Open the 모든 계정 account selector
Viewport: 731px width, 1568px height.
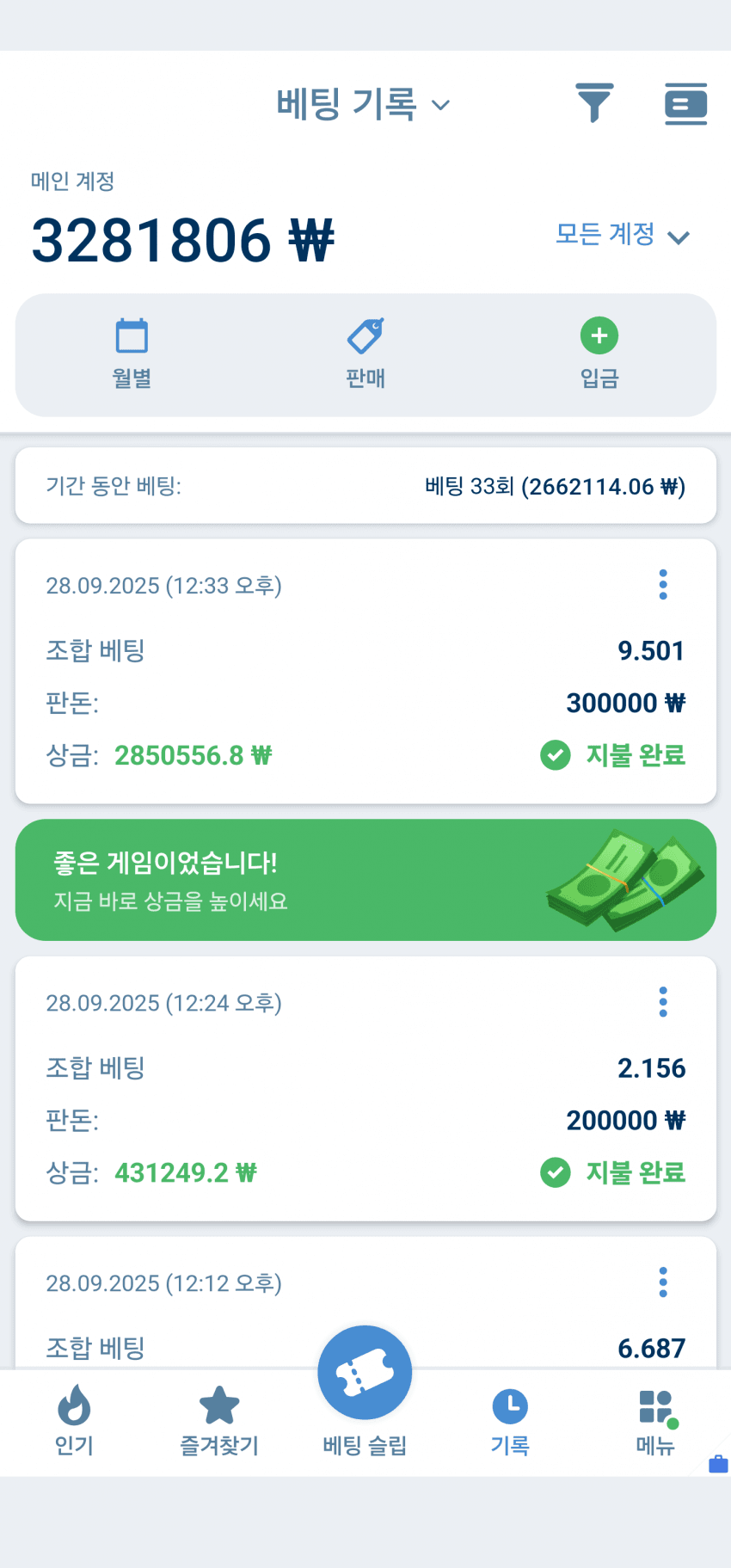pos(622,234)
